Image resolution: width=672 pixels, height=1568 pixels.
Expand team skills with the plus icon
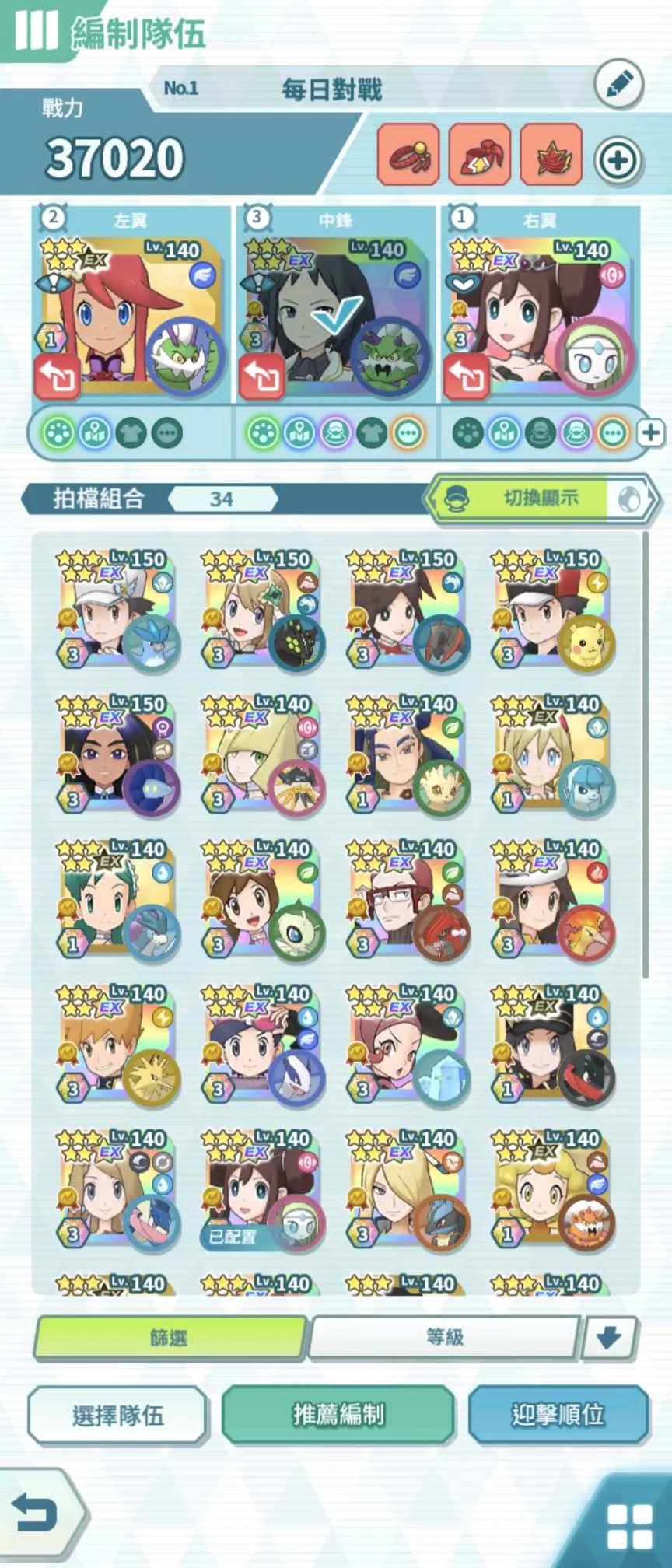(x=650, y=433)
